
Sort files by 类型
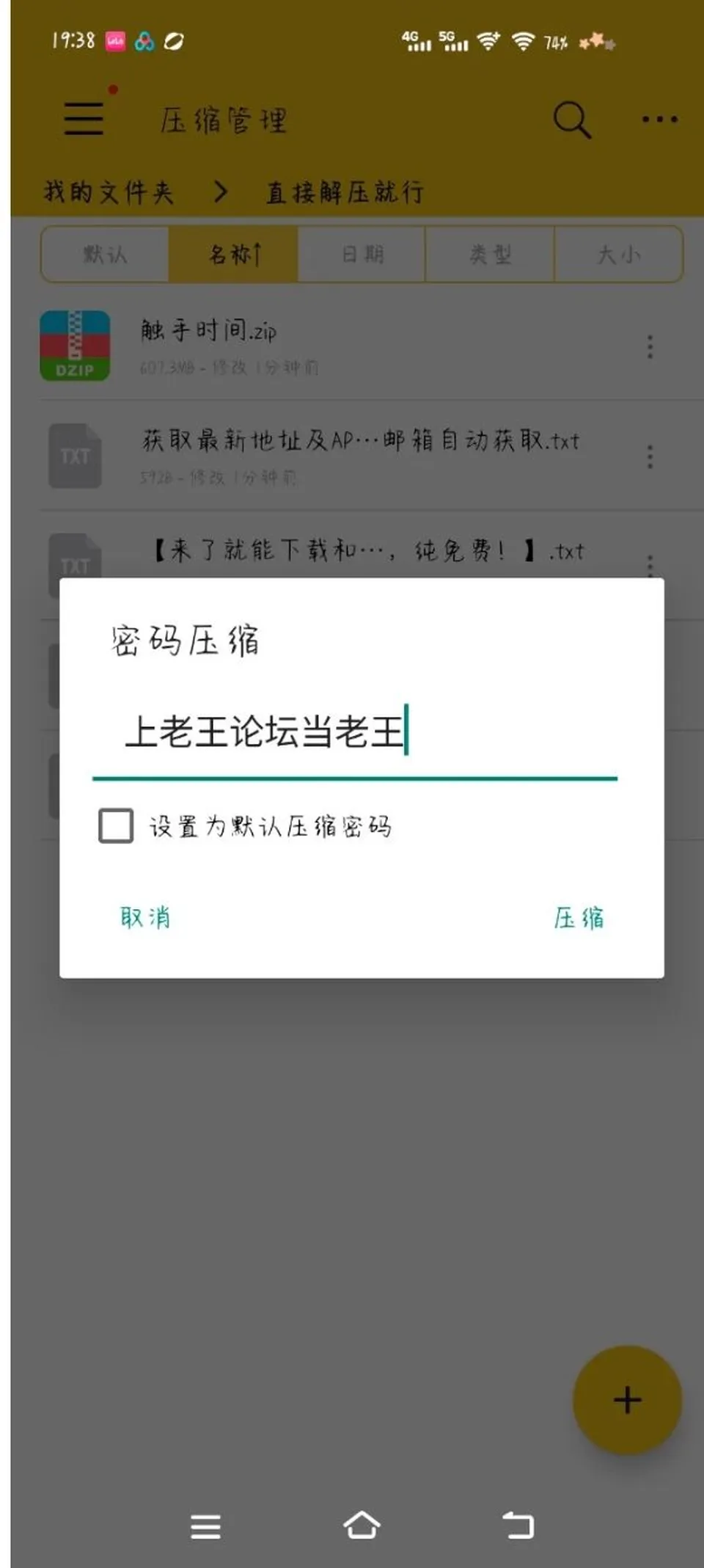[490, 255]
